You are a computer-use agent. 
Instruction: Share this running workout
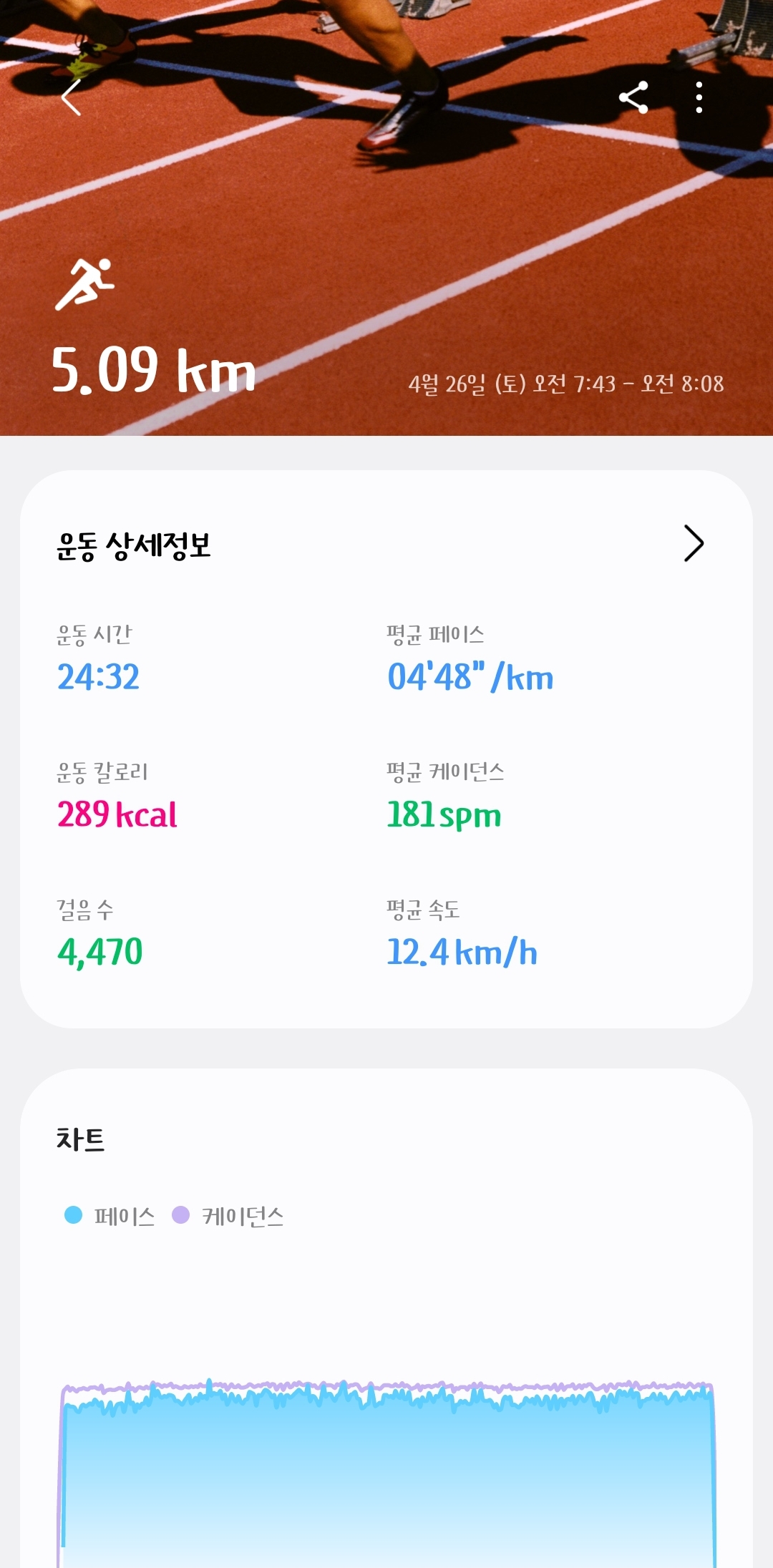point(633,97)
